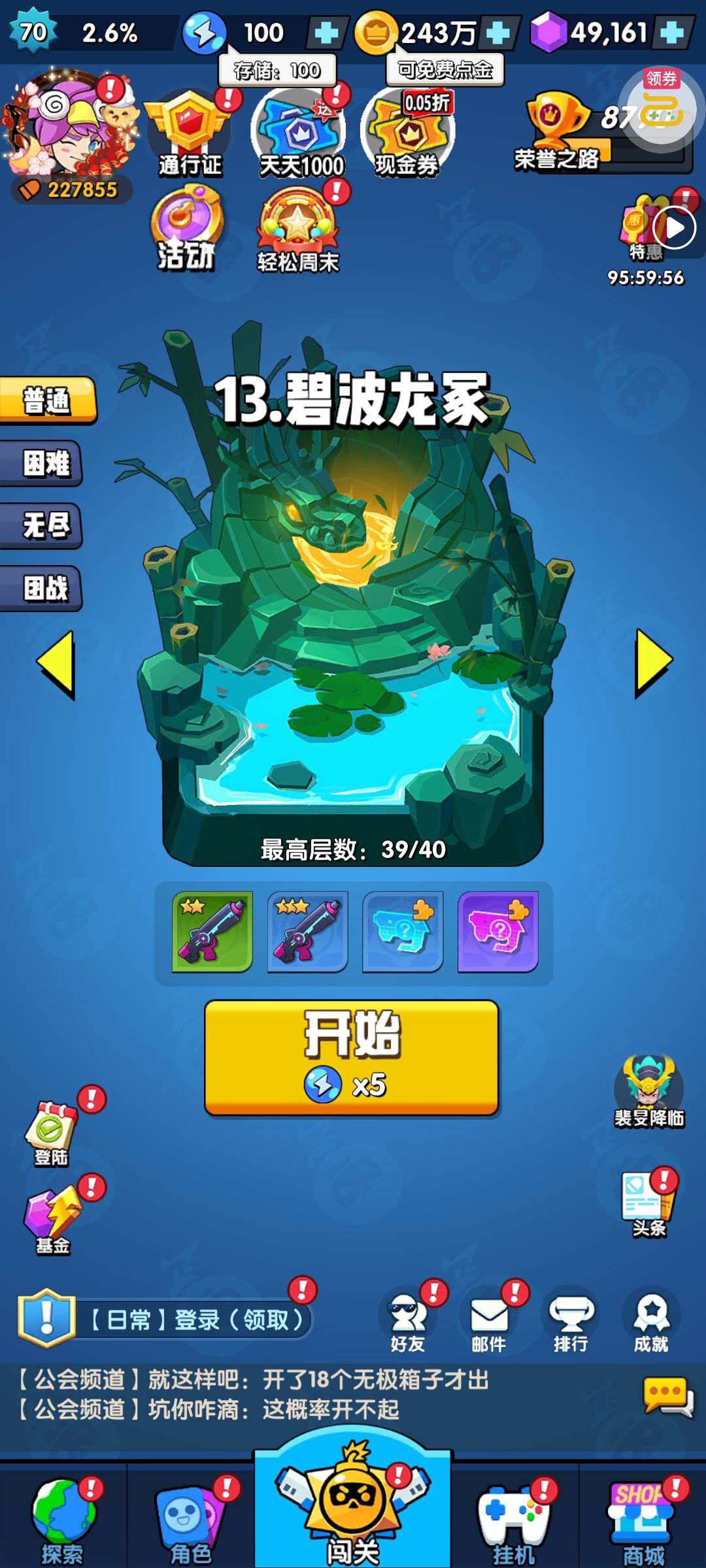Go to the previous stage with the left arrow

point(55,663)
